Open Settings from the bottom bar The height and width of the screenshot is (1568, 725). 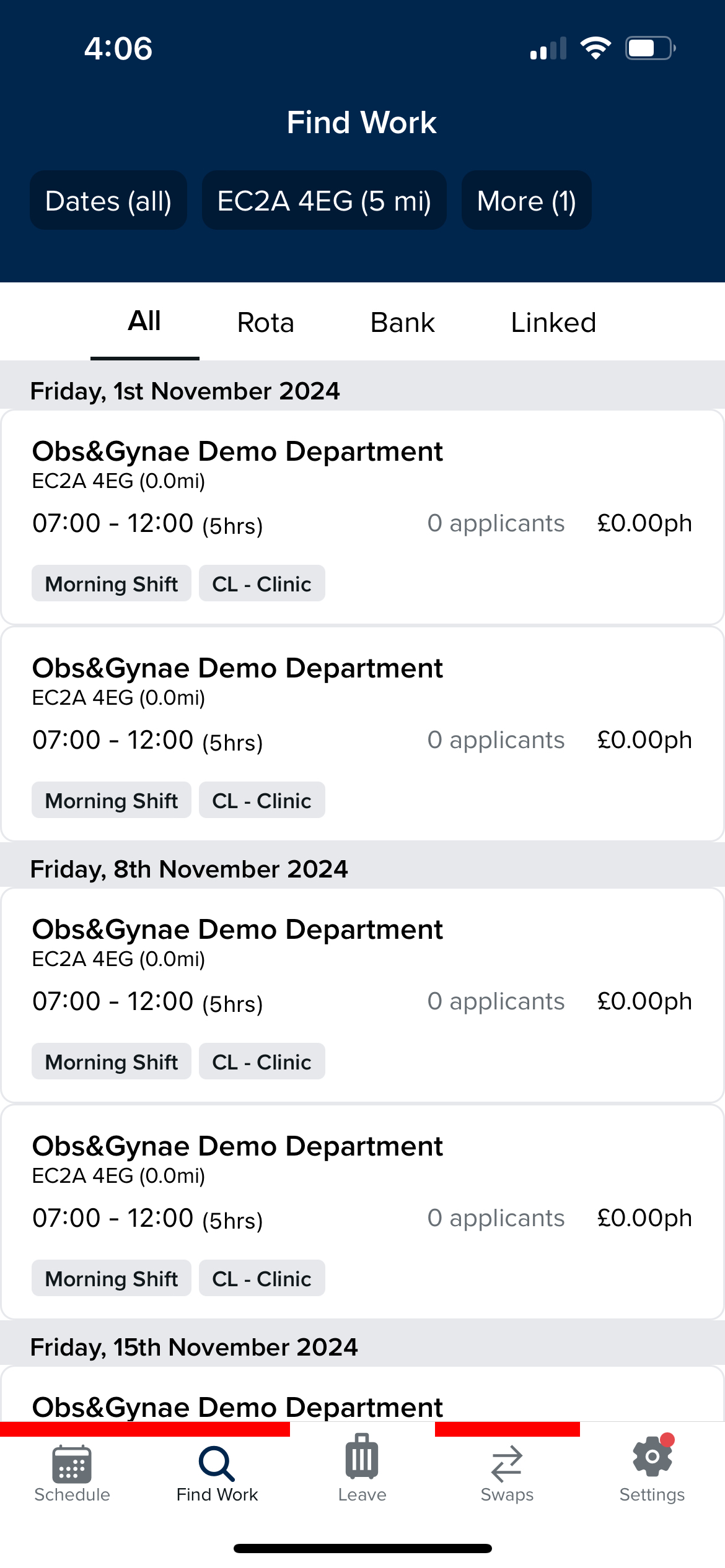pos(652,1474)
